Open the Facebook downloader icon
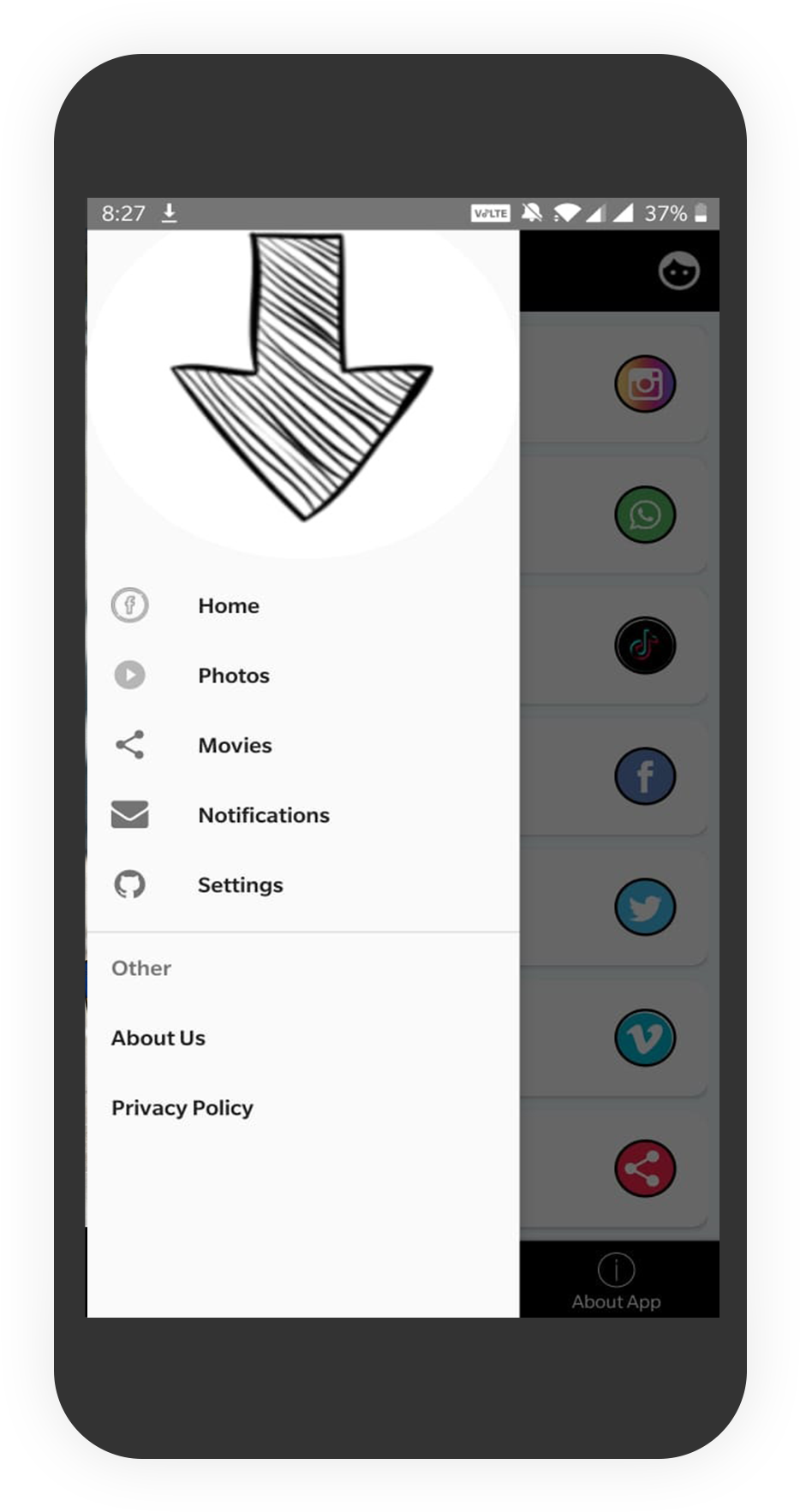 click(x=645, y=777)
